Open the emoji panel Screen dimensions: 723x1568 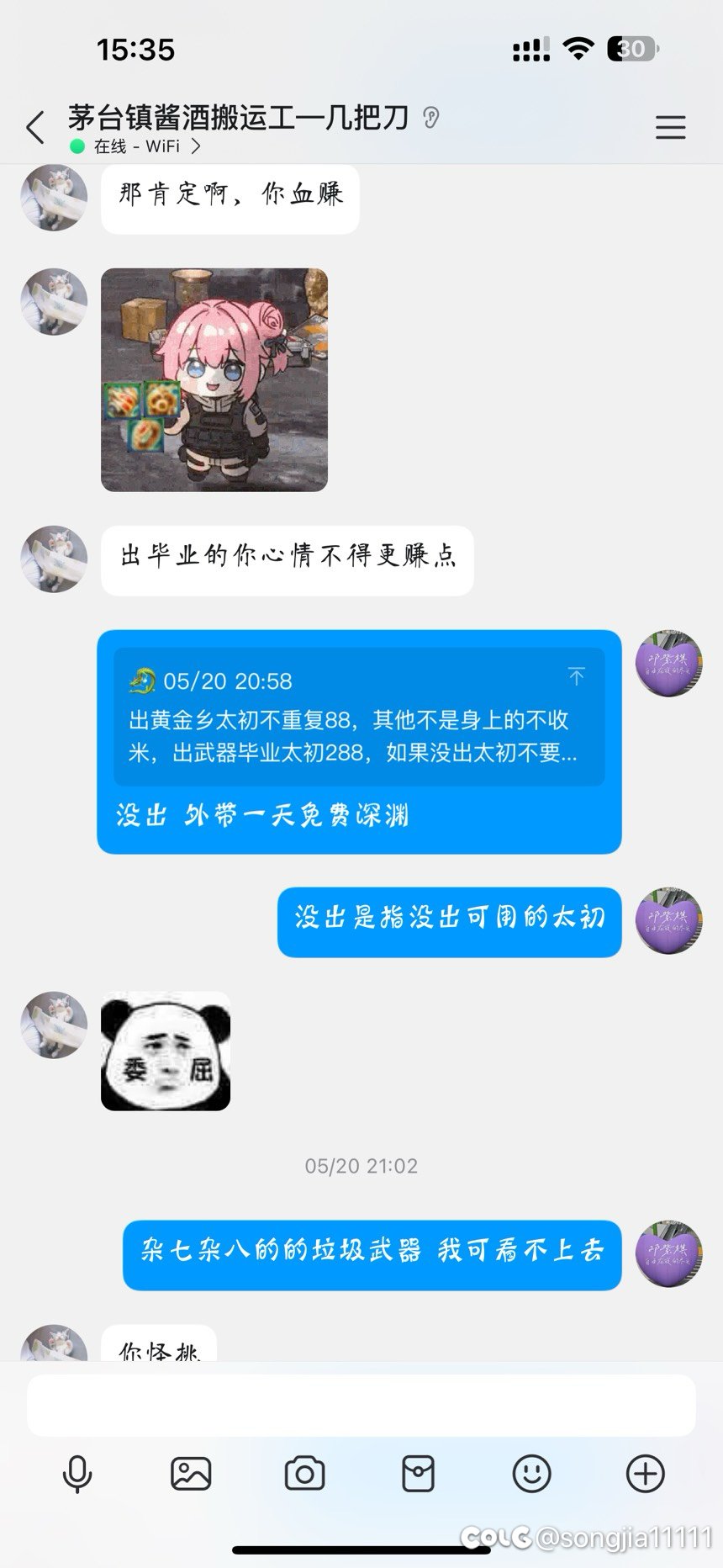(x=531, y=1474)
